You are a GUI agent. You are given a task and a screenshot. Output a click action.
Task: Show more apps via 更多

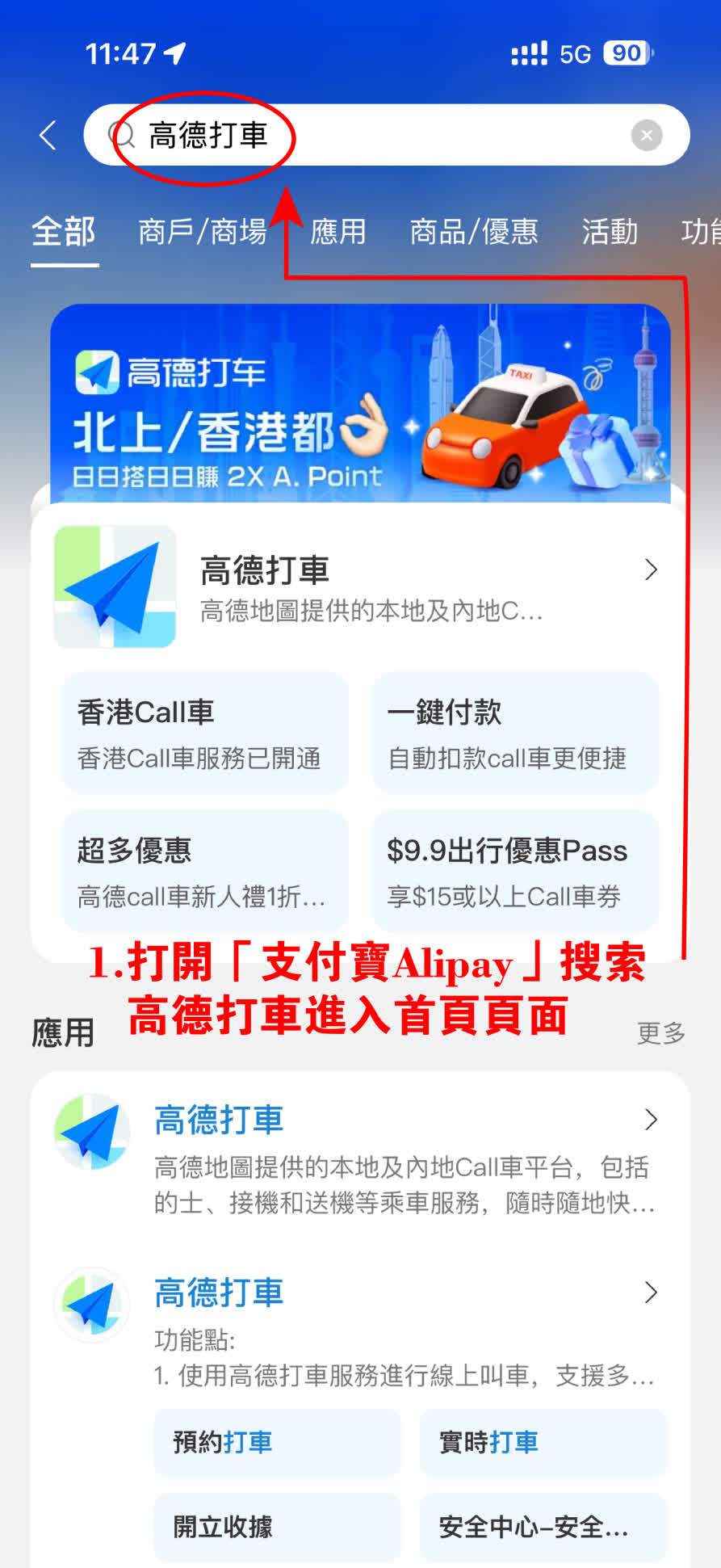660,1032
